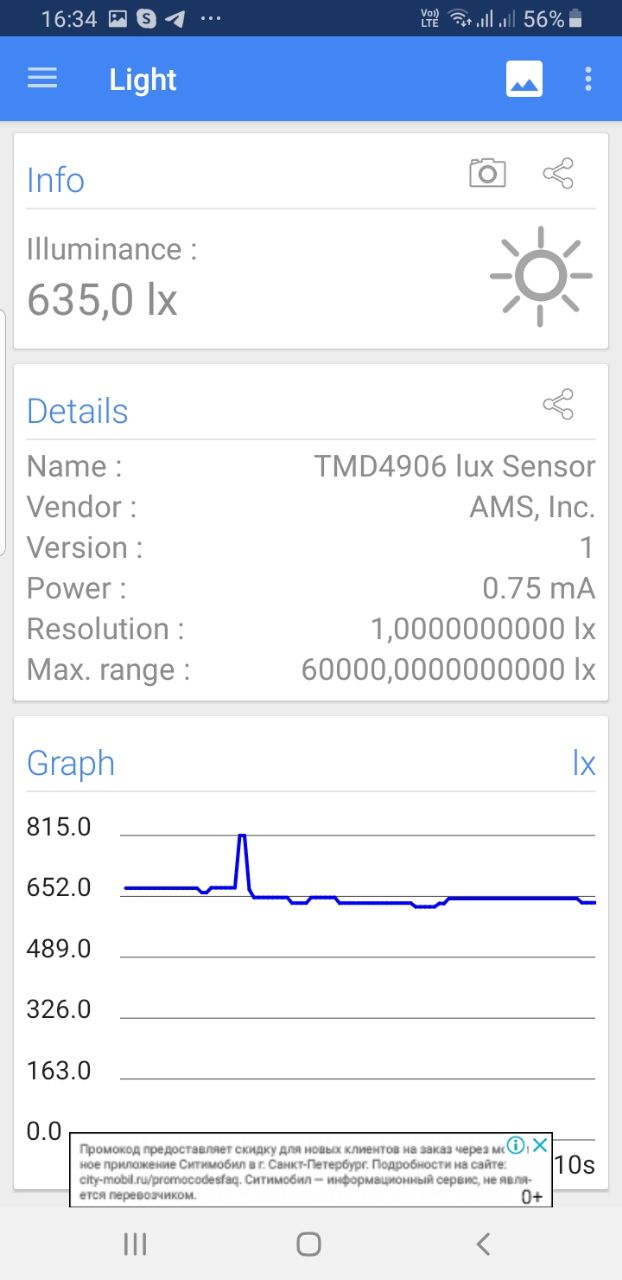Go to the home screen

pyautogui.click(x=309, y=1244)
